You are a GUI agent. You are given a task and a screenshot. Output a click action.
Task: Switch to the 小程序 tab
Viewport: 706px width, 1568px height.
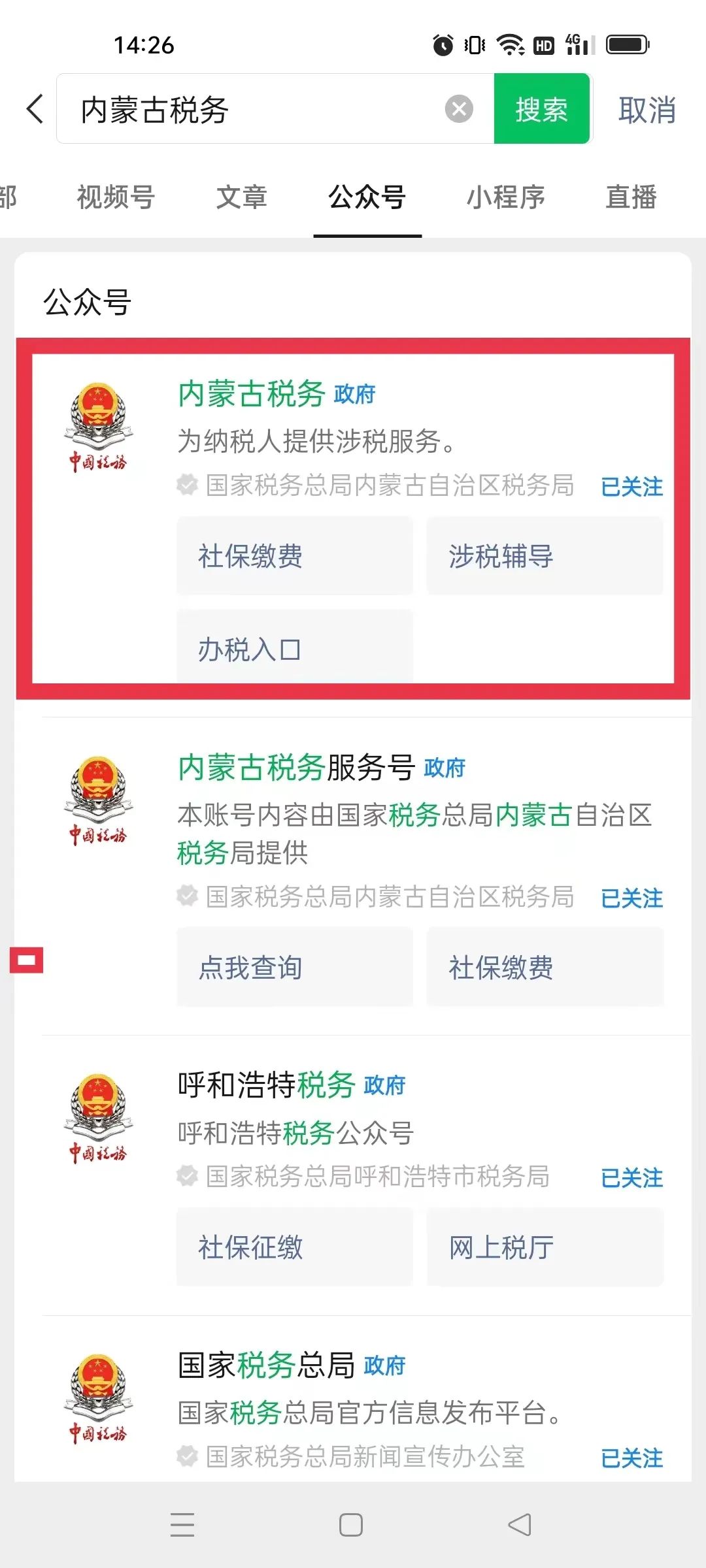[505, 197]
